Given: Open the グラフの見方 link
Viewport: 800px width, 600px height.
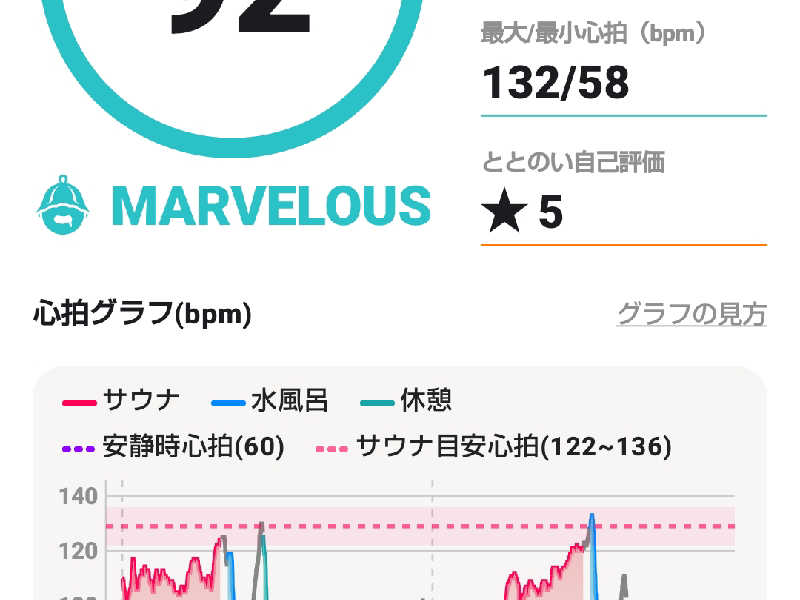Looking at the screenshot, I should pyautogui.click(x=691, y=314).
